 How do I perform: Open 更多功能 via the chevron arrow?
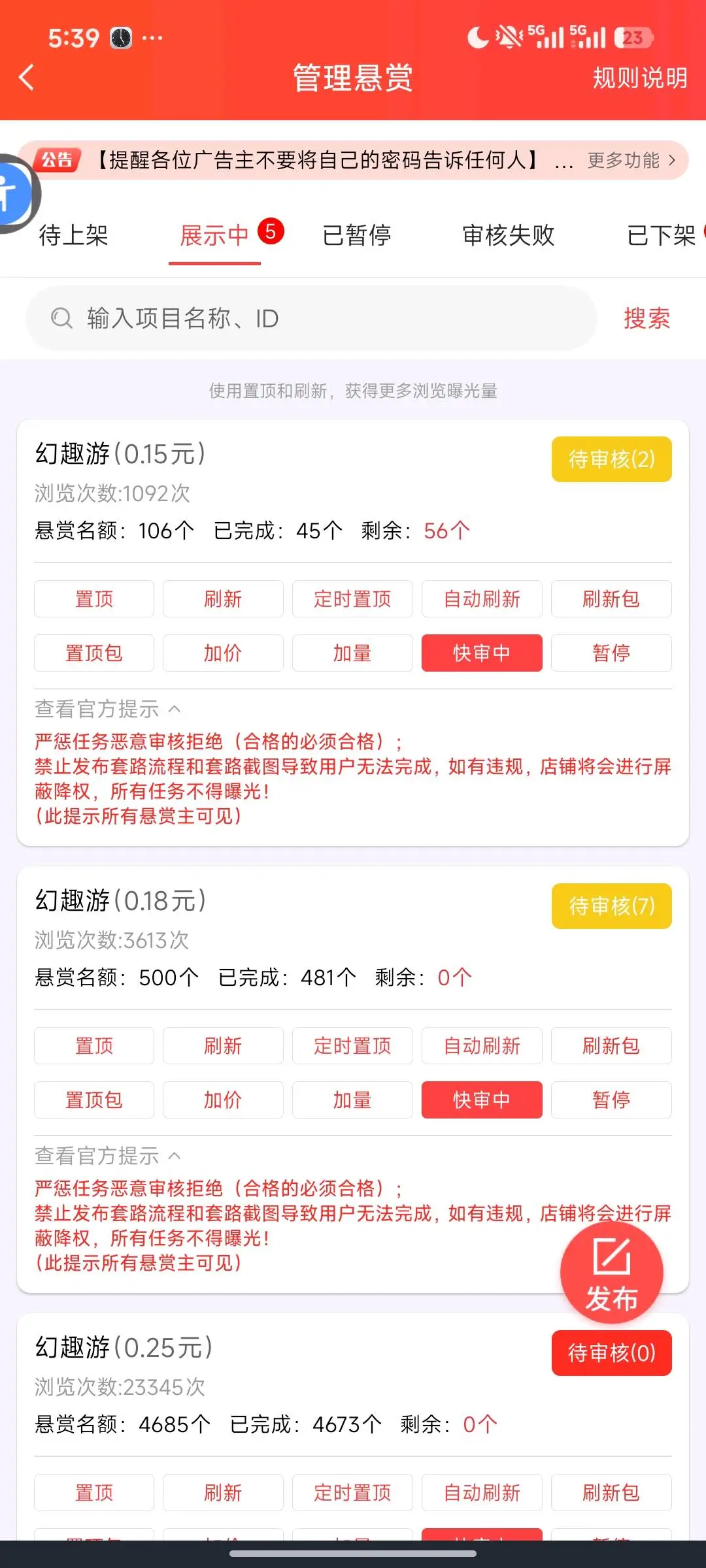click(x=672, y=161)
